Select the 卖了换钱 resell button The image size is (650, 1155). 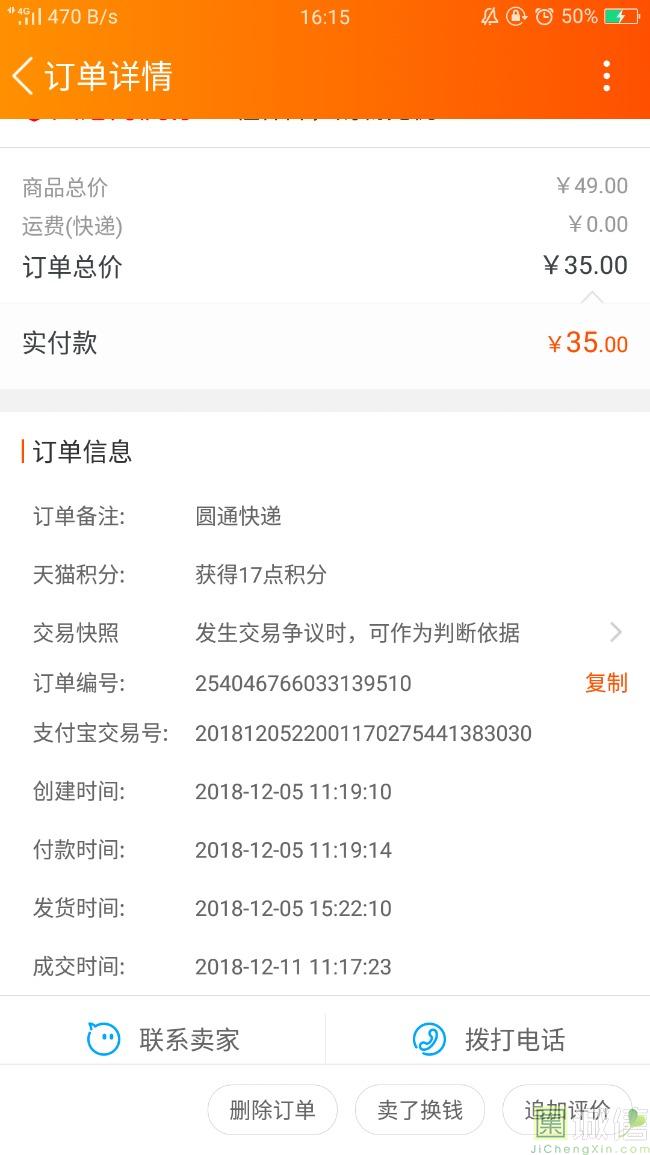tap(420, 1110)
